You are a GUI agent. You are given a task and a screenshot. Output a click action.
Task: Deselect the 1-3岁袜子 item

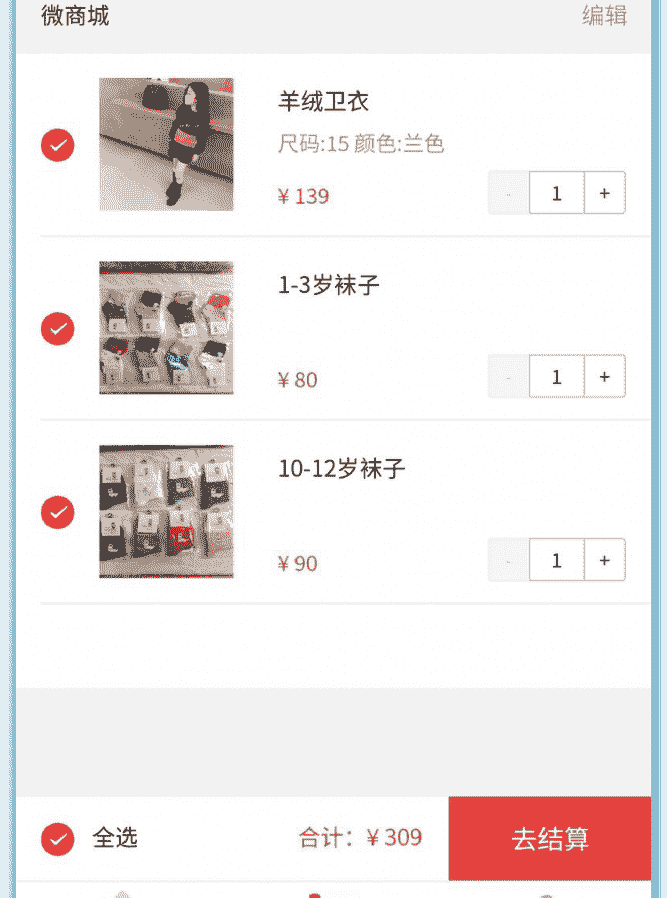click(x=58, y=328)
